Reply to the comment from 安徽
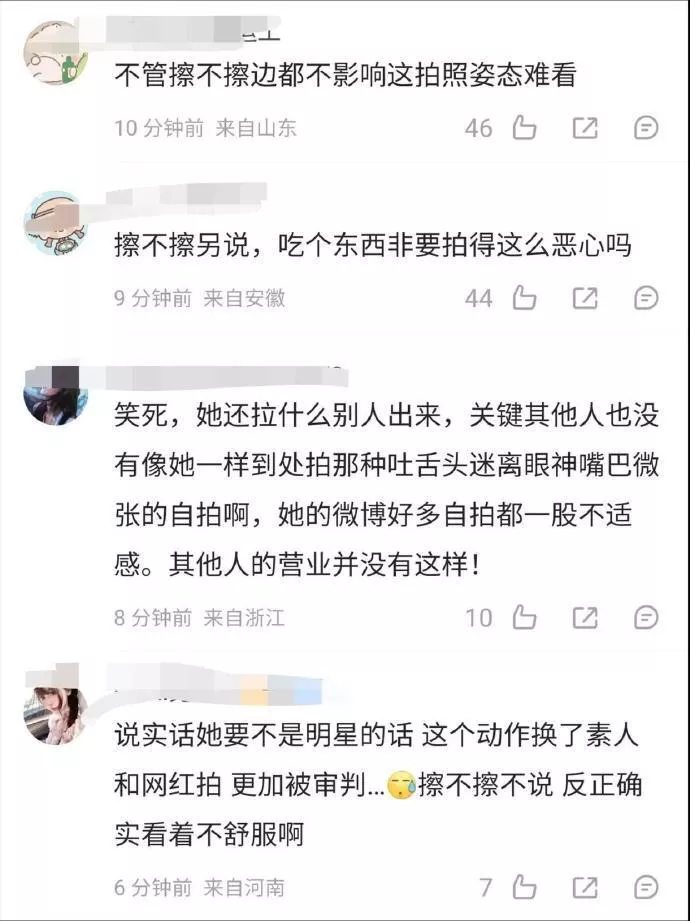This screenshot has width=690, height=921. [647, 298]
